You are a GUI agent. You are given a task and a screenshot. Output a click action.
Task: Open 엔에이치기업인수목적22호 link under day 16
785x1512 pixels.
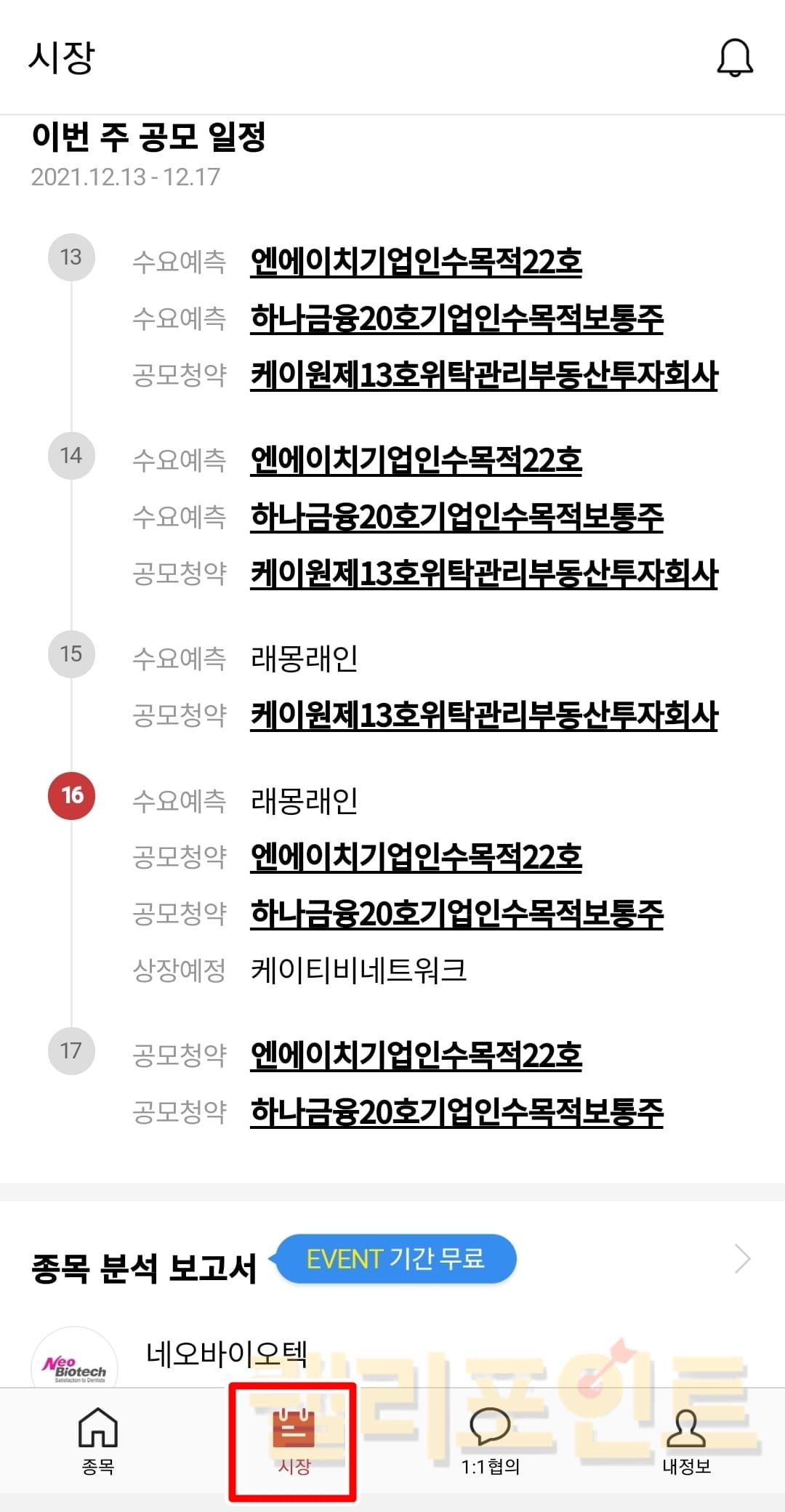[416, 857]
